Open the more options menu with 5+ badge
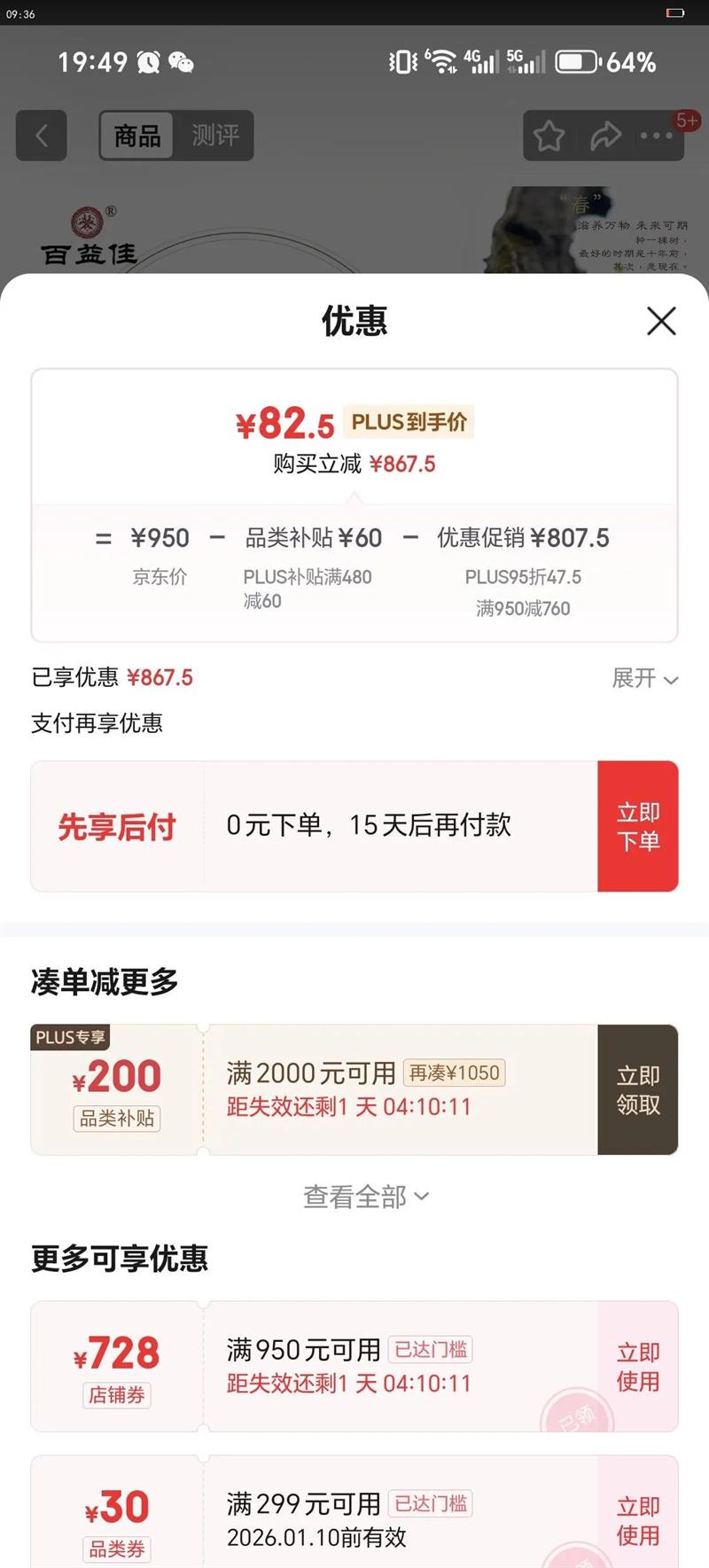The image size is (709, 1568). (x=657, y=136)
